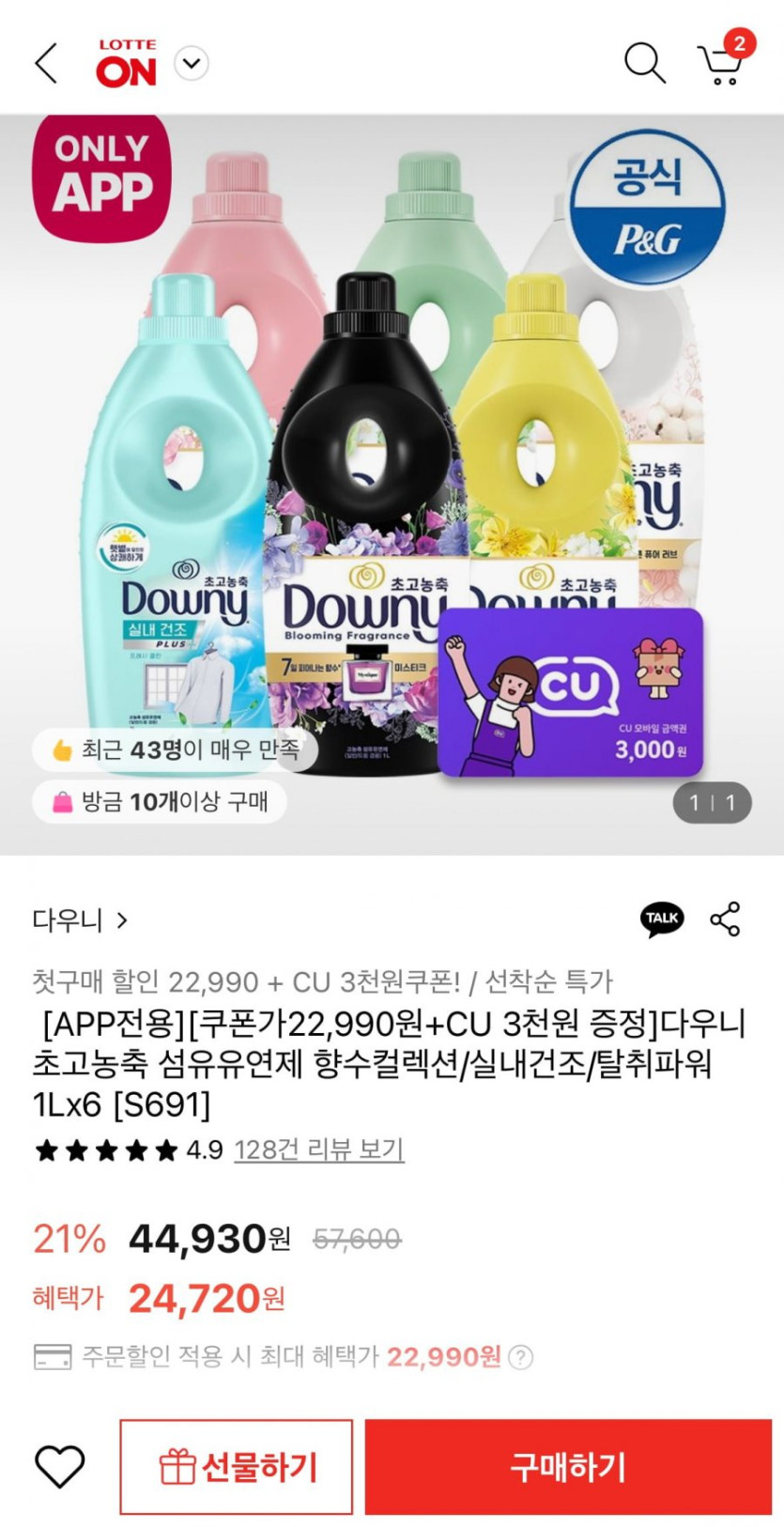The height and width of the screenshot is (1527, 784).
Task: Show info for 최대 혜택가 question mark
Action: coord(520,1357)
